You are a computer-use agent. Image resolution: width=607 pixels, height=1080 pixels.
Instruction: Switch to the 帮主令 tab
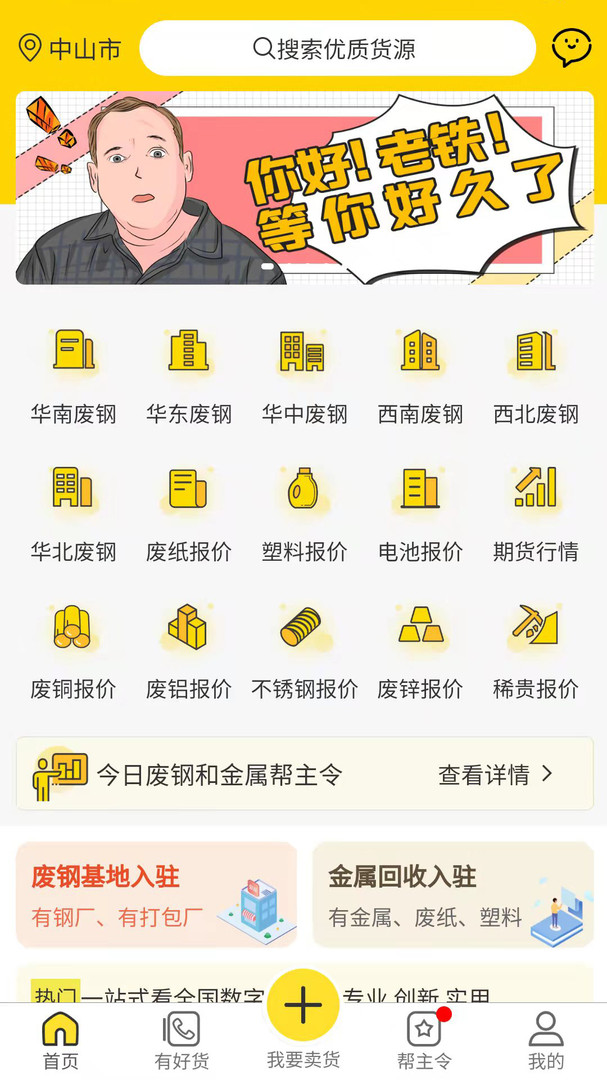point(424,1040)
